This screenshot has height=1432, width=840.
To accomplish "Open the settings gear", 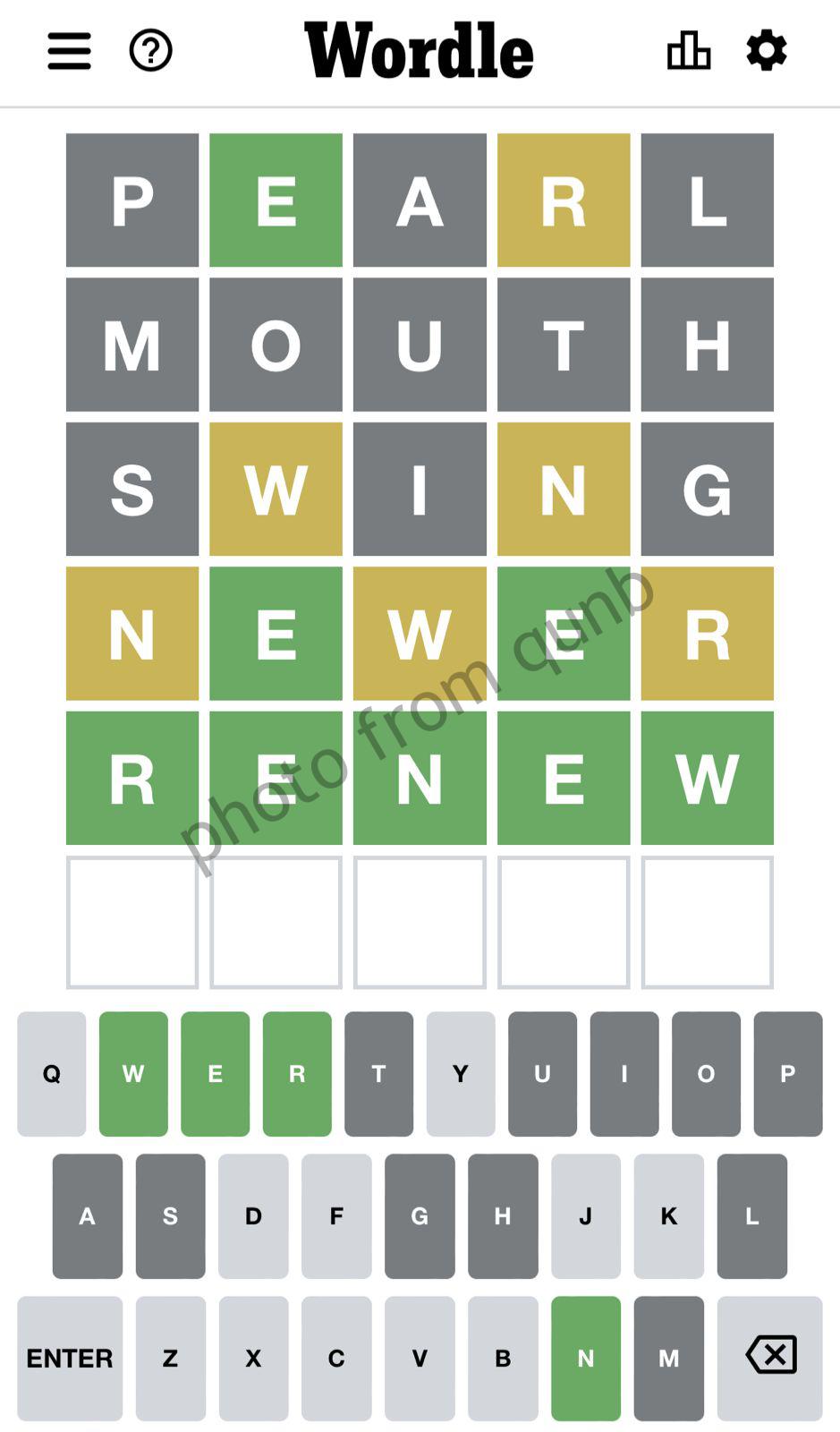I will click(x=767, y=51).
